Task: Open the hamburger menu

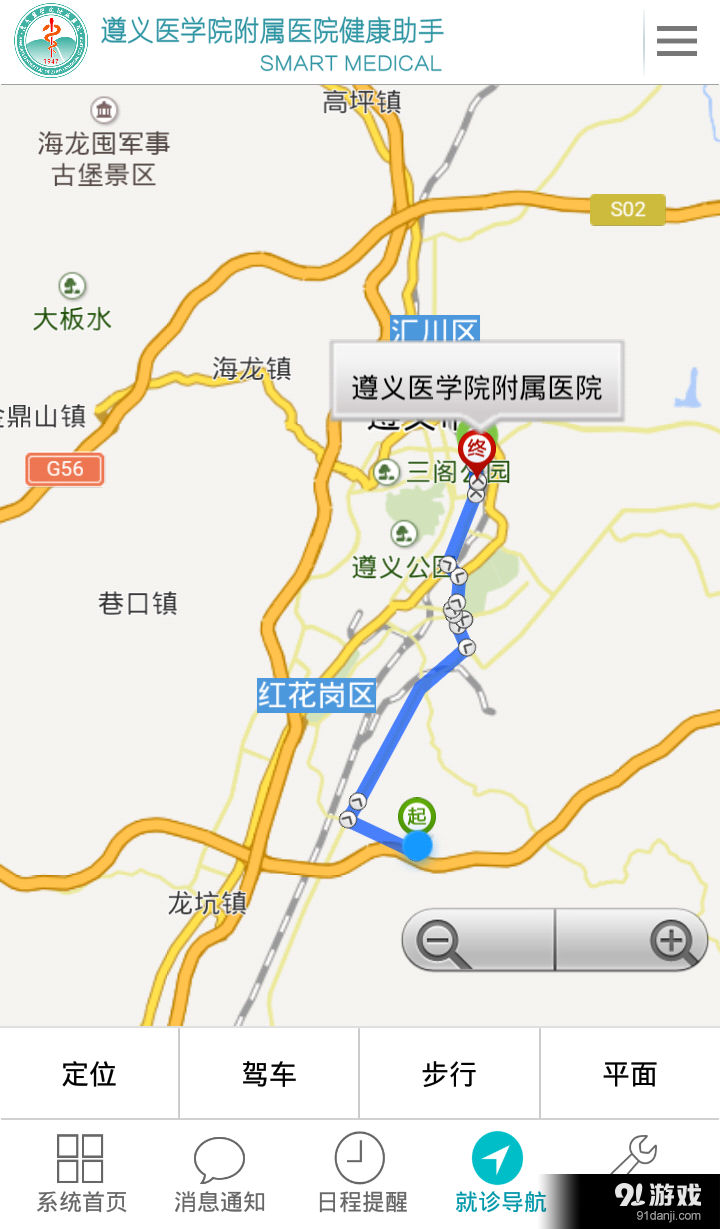Action: (x=676, y=41)
